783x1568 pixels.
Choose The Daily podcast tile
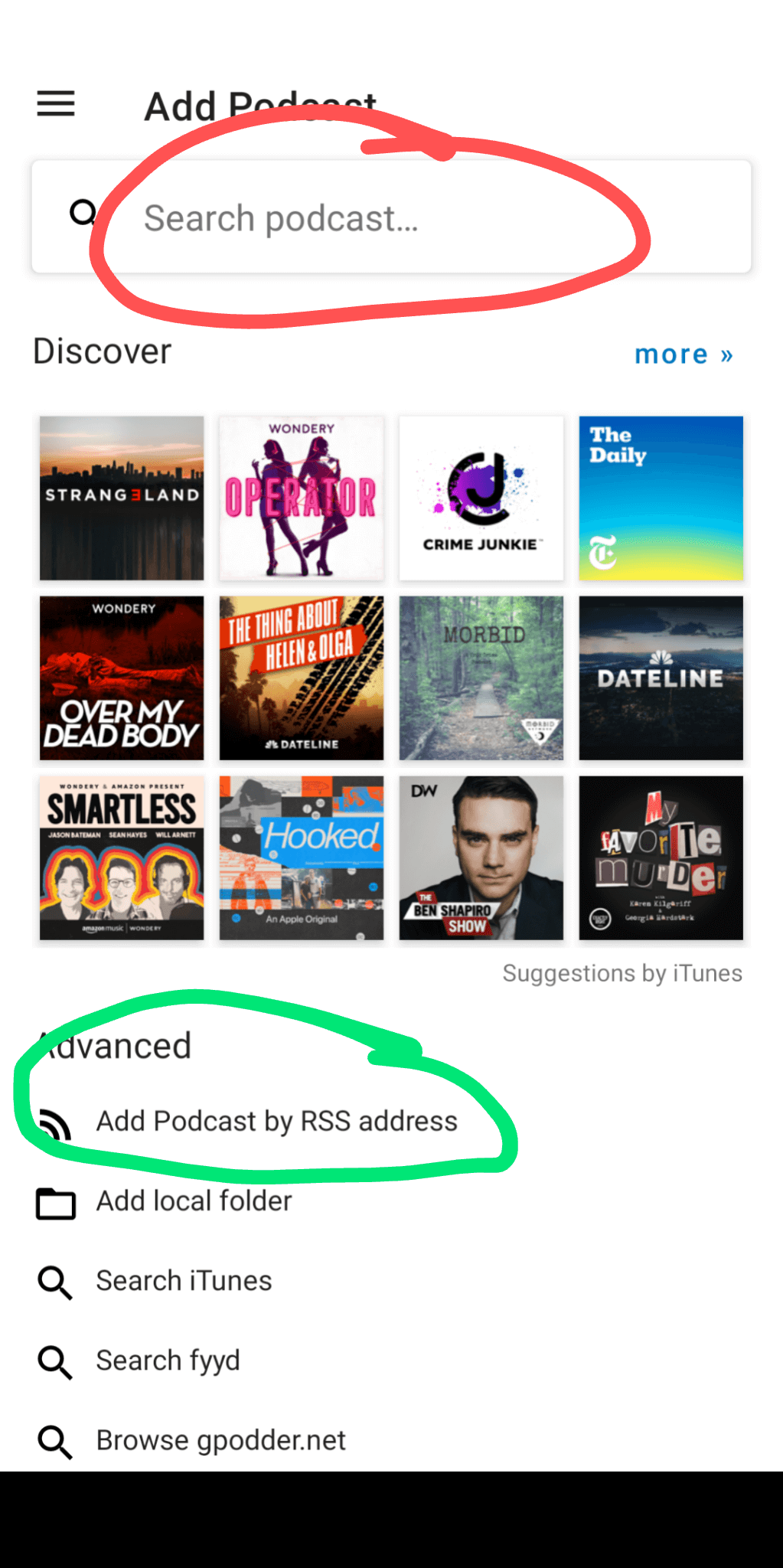click(x=661, y=498)
